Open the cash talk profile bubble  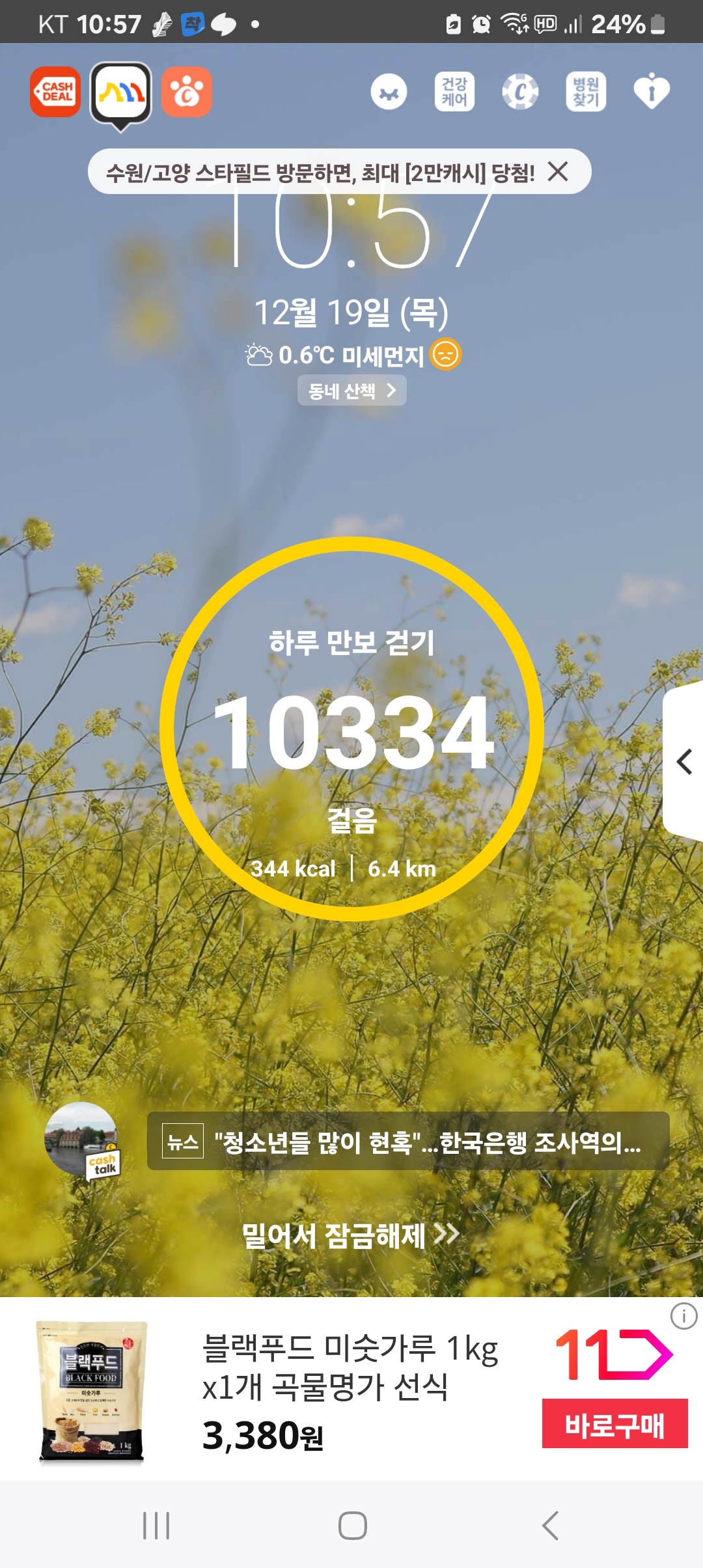[x=83, y=1141]
